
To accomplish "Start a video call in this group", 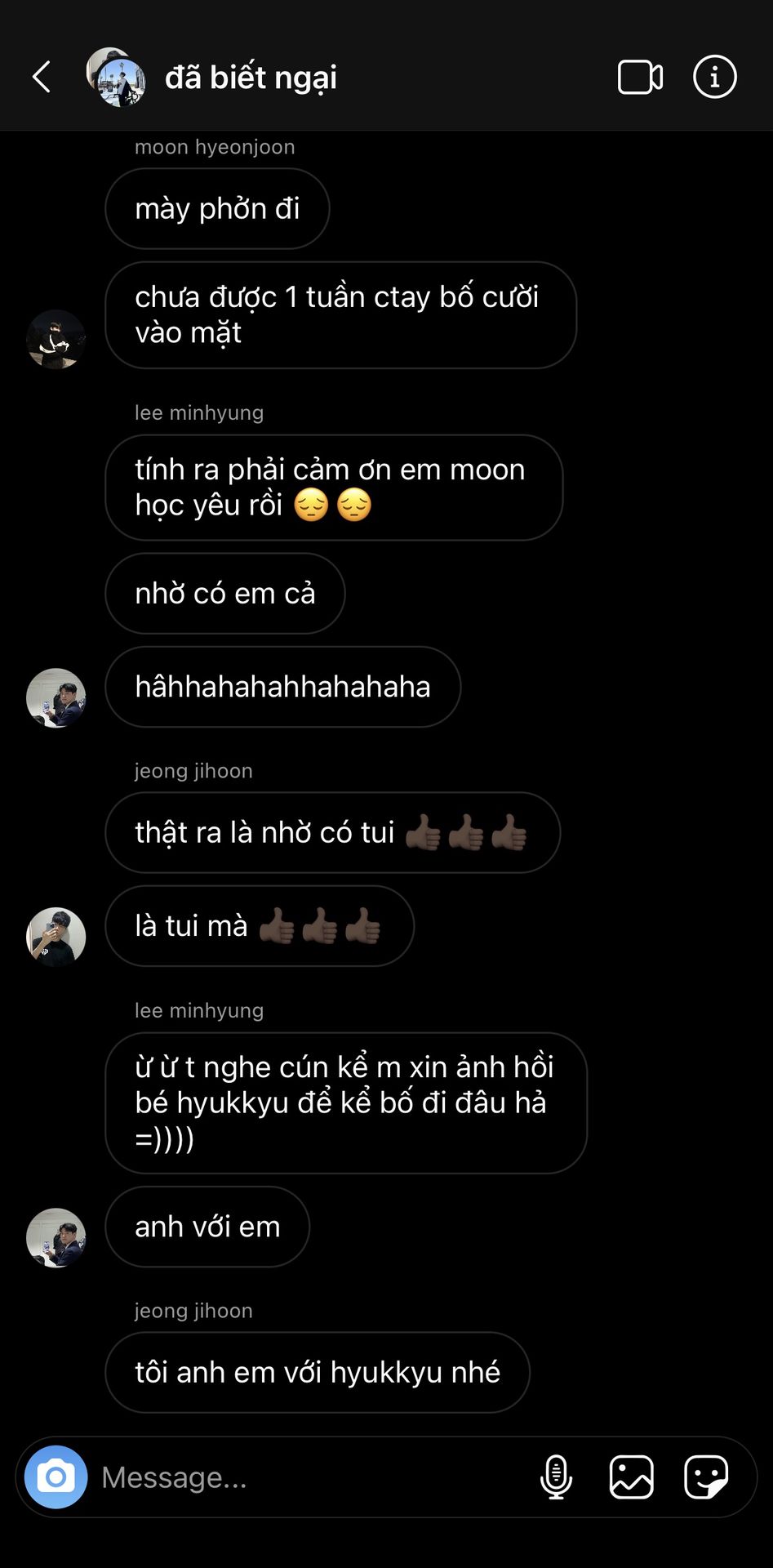I will pos(640,78).
